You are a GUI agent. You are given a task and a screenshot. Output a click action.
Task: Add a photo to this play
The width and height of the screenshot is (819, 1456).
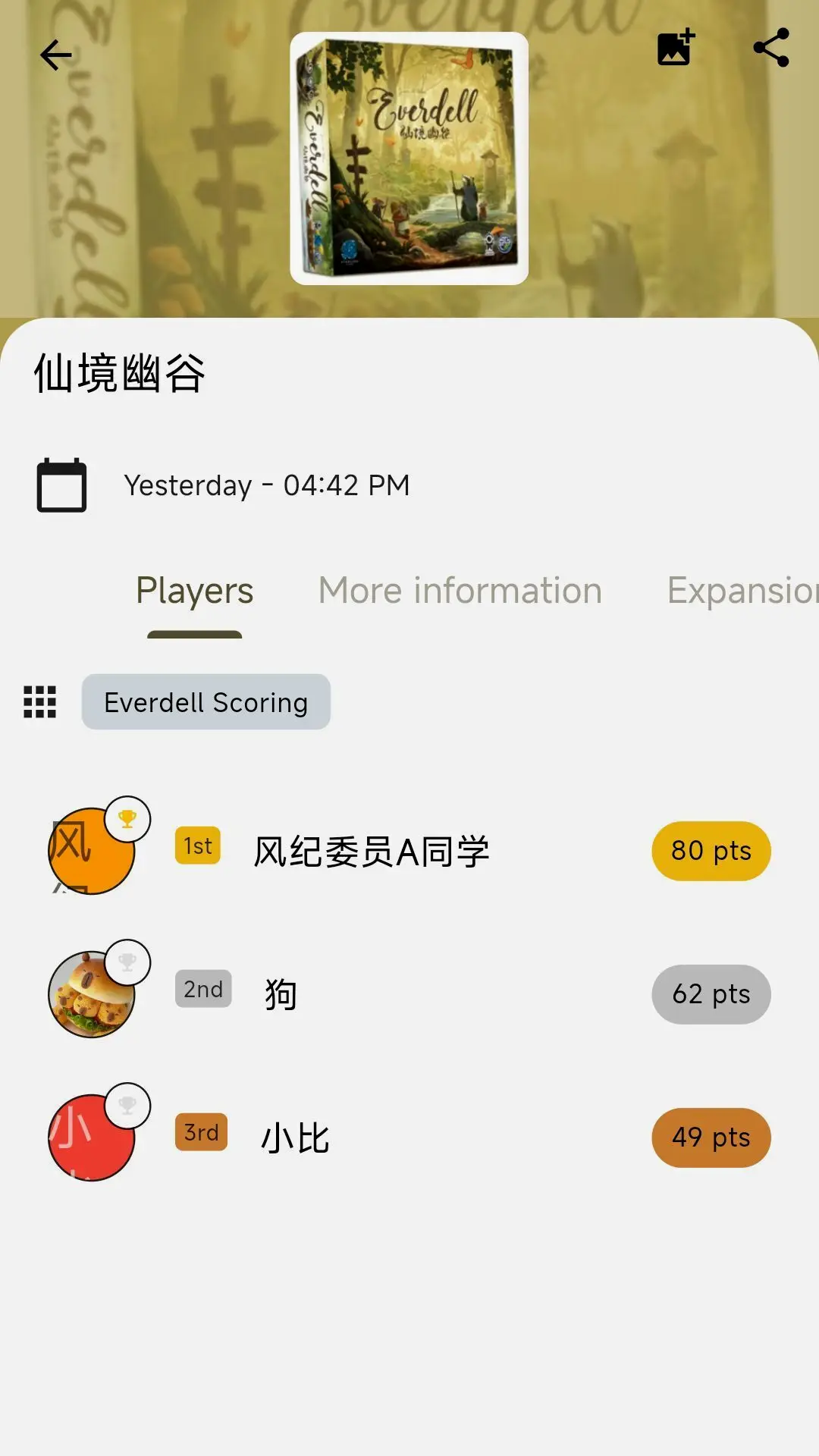click(676, 48)
